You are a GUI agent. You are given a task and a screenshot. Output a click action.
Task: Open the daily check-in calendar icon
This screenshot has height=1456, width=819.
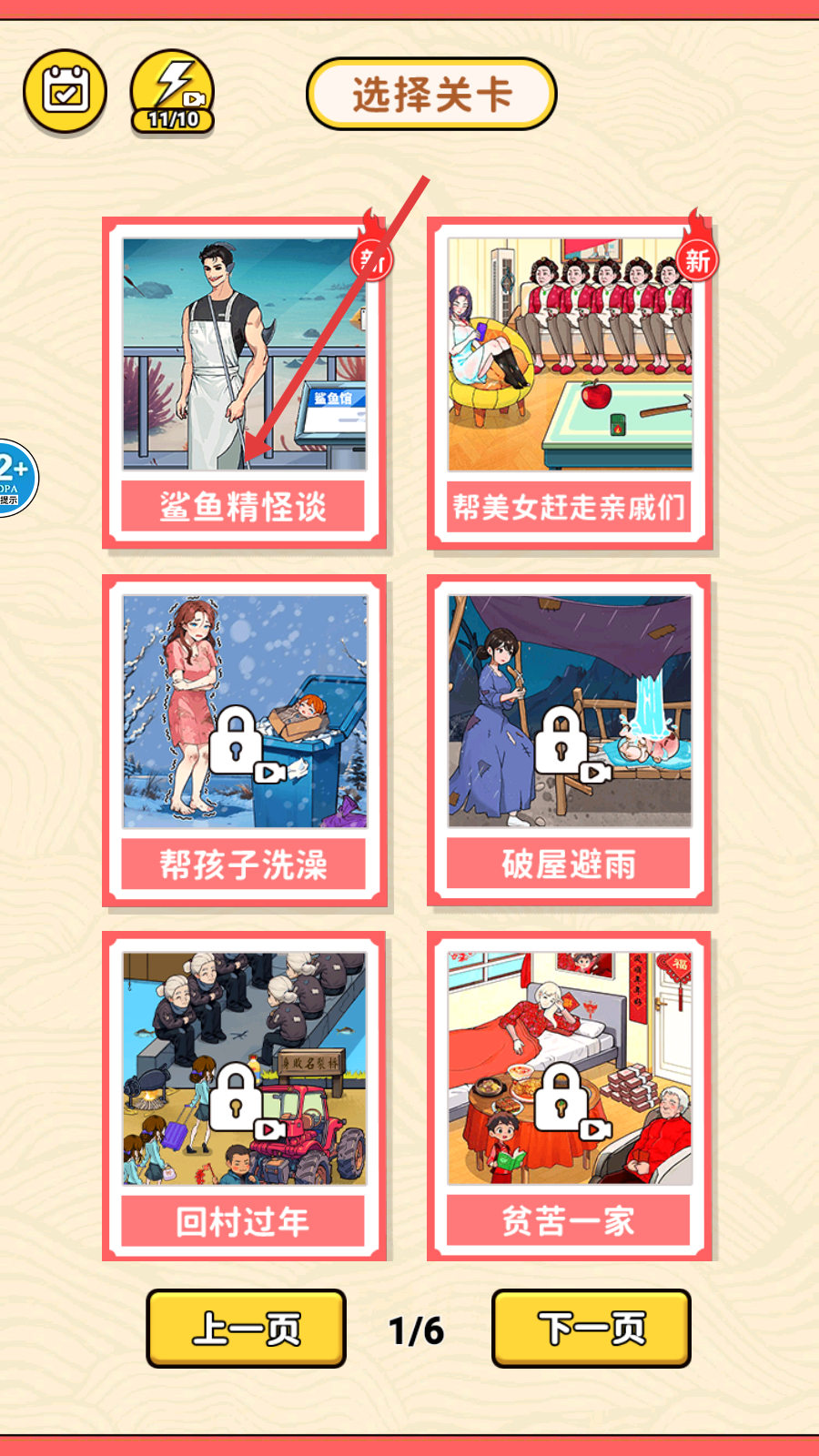(65, 92)
